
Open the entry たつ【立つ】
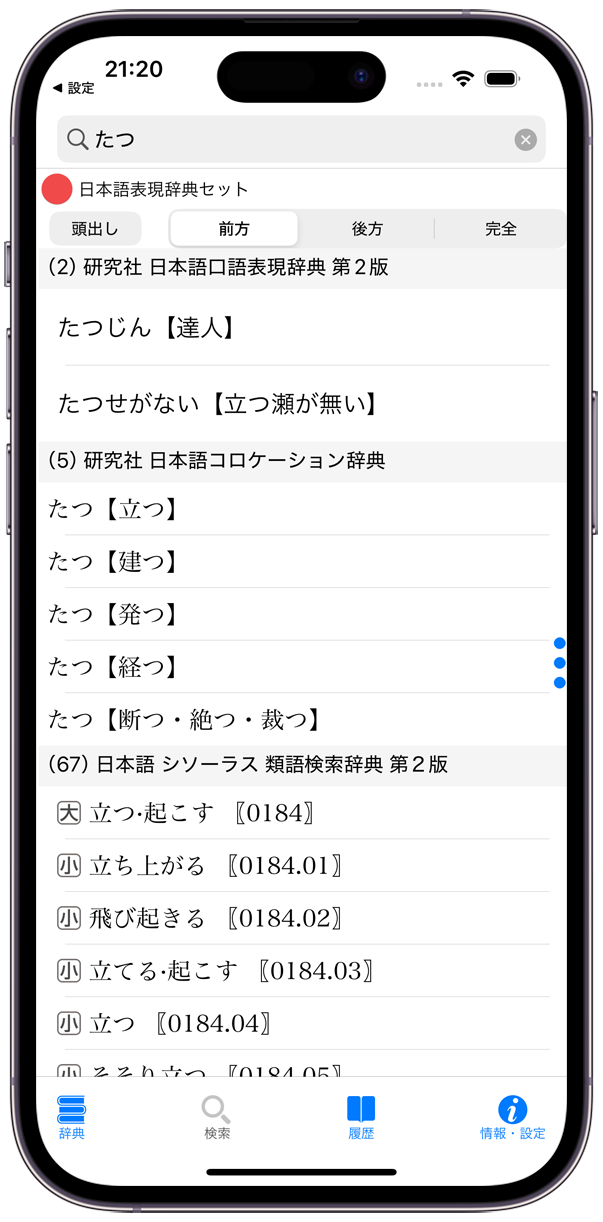pos(302,509)
